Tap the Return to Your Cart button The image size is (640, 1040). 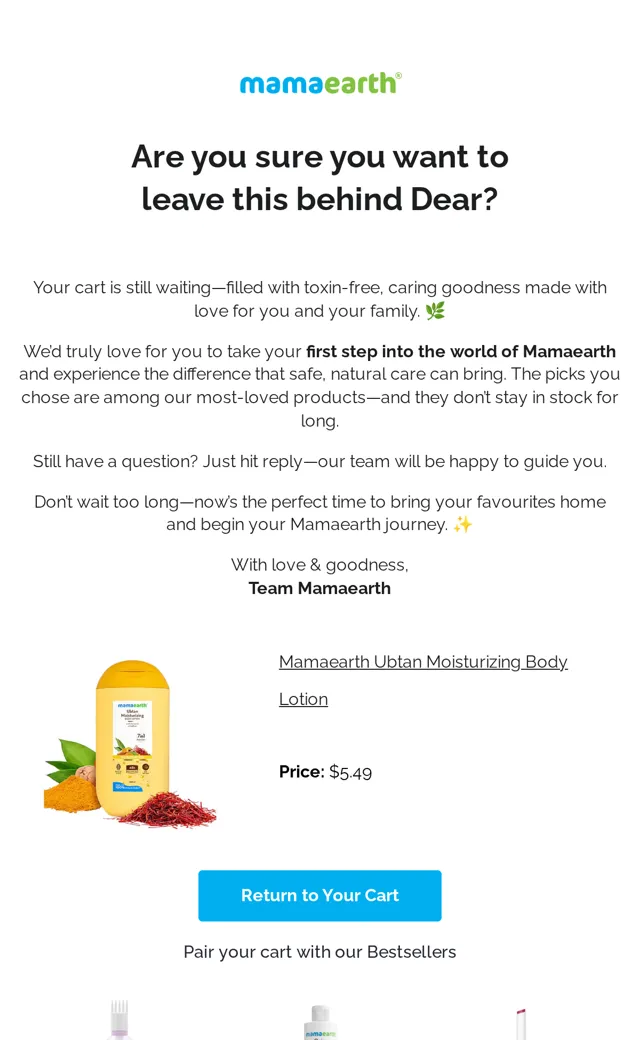click(320, 895)
